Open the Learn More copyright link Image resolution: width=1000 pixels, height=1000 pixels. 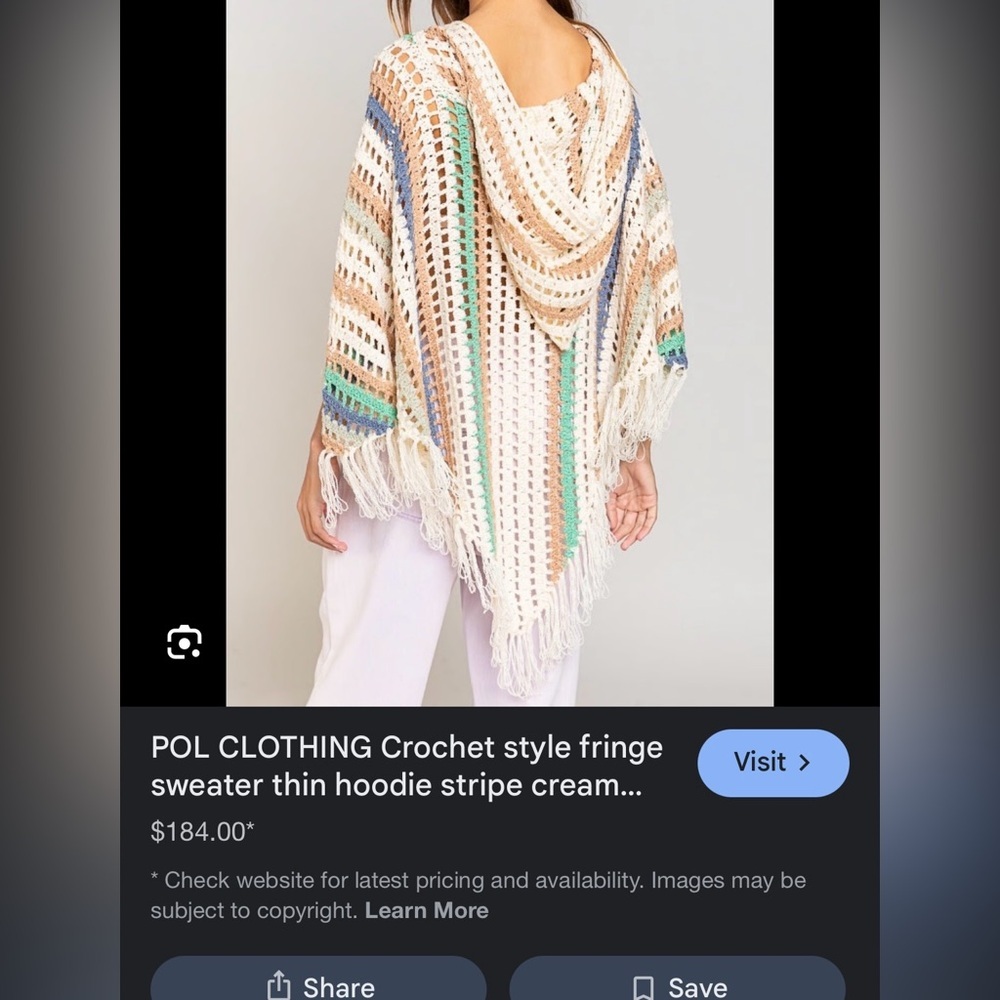click(x=426, y=911)
